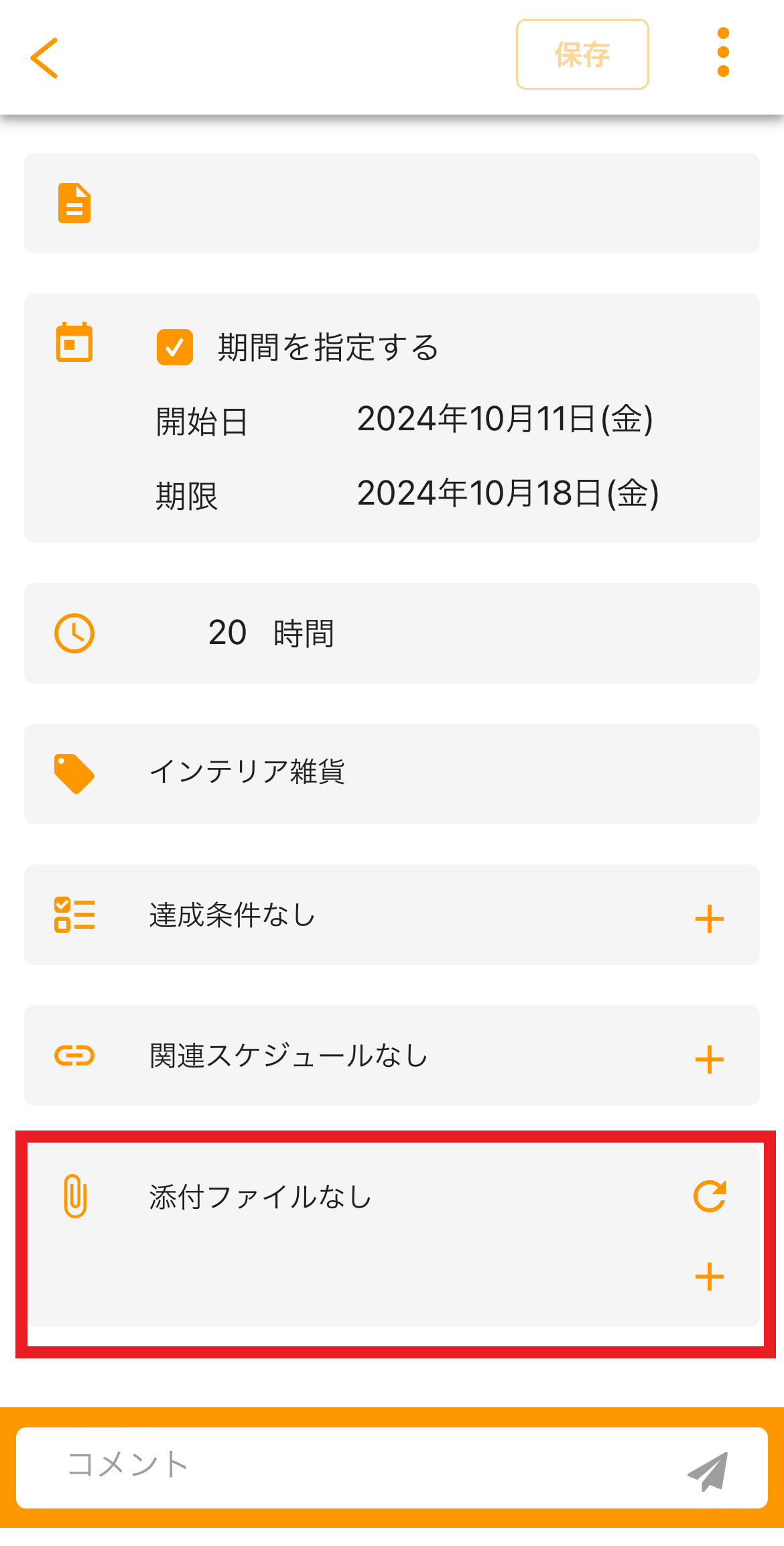Toggle period specification off
This screenshot has height=1546, width=784.
[x=175, y=347]
